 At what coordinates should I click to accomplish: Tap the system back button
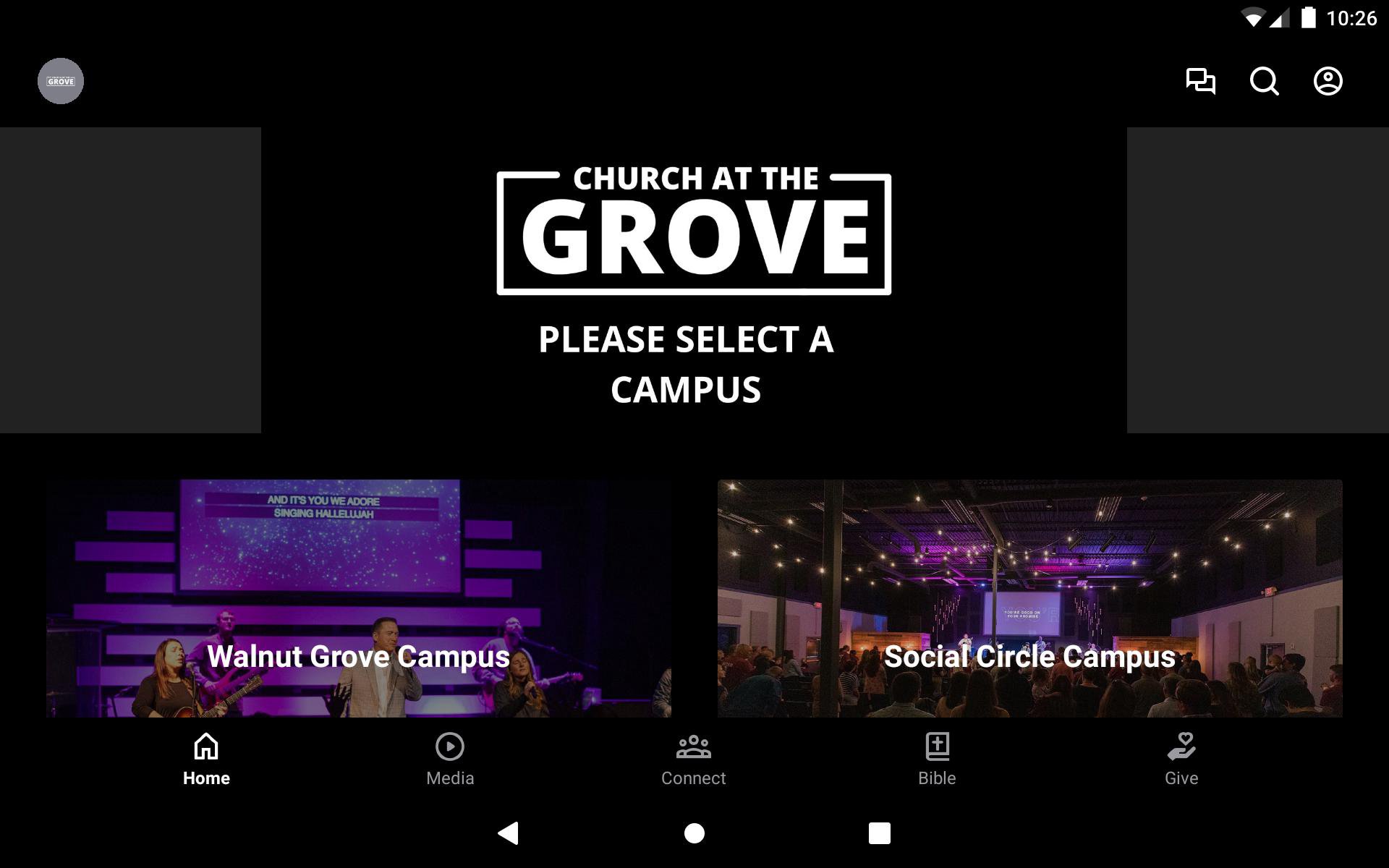509,833
